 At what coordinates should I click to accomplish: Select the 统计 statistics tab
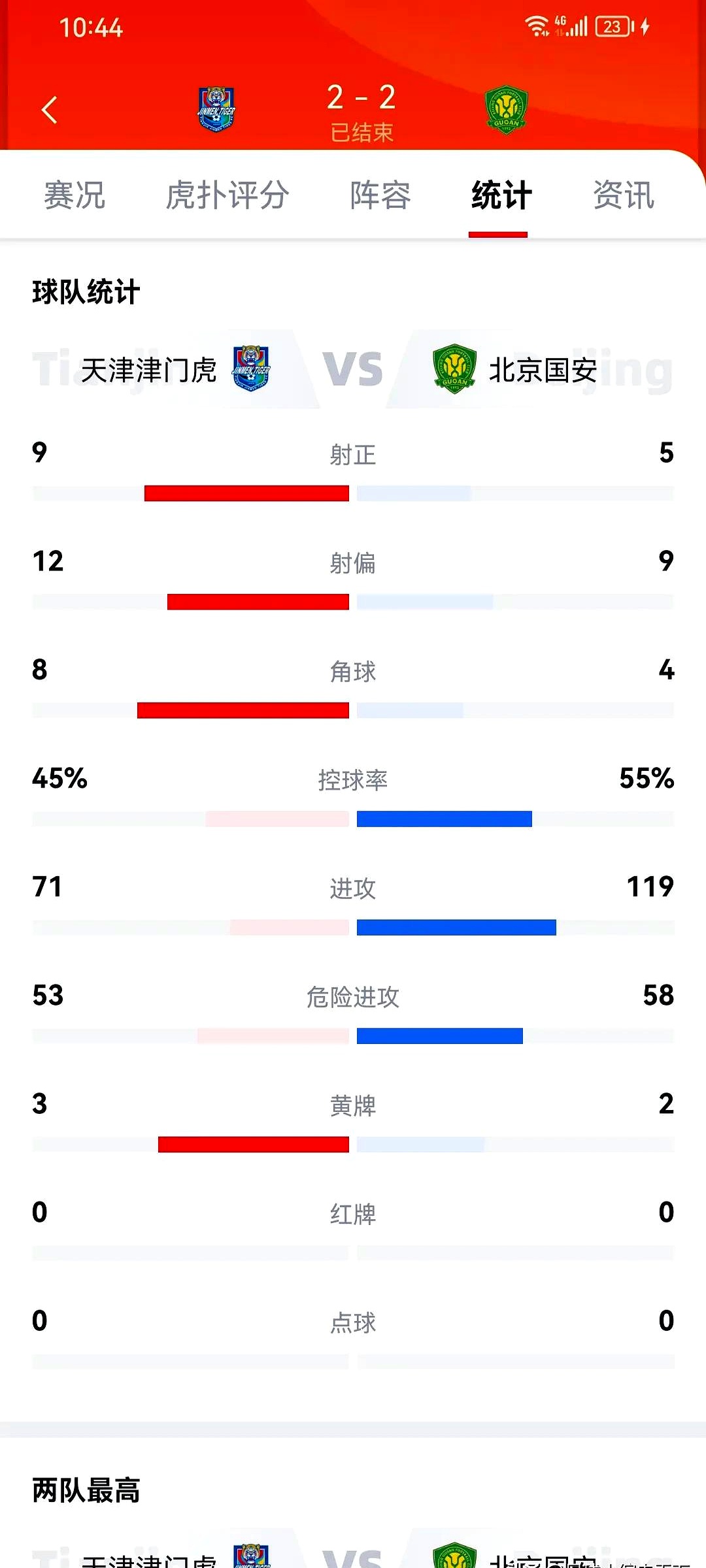501,195
